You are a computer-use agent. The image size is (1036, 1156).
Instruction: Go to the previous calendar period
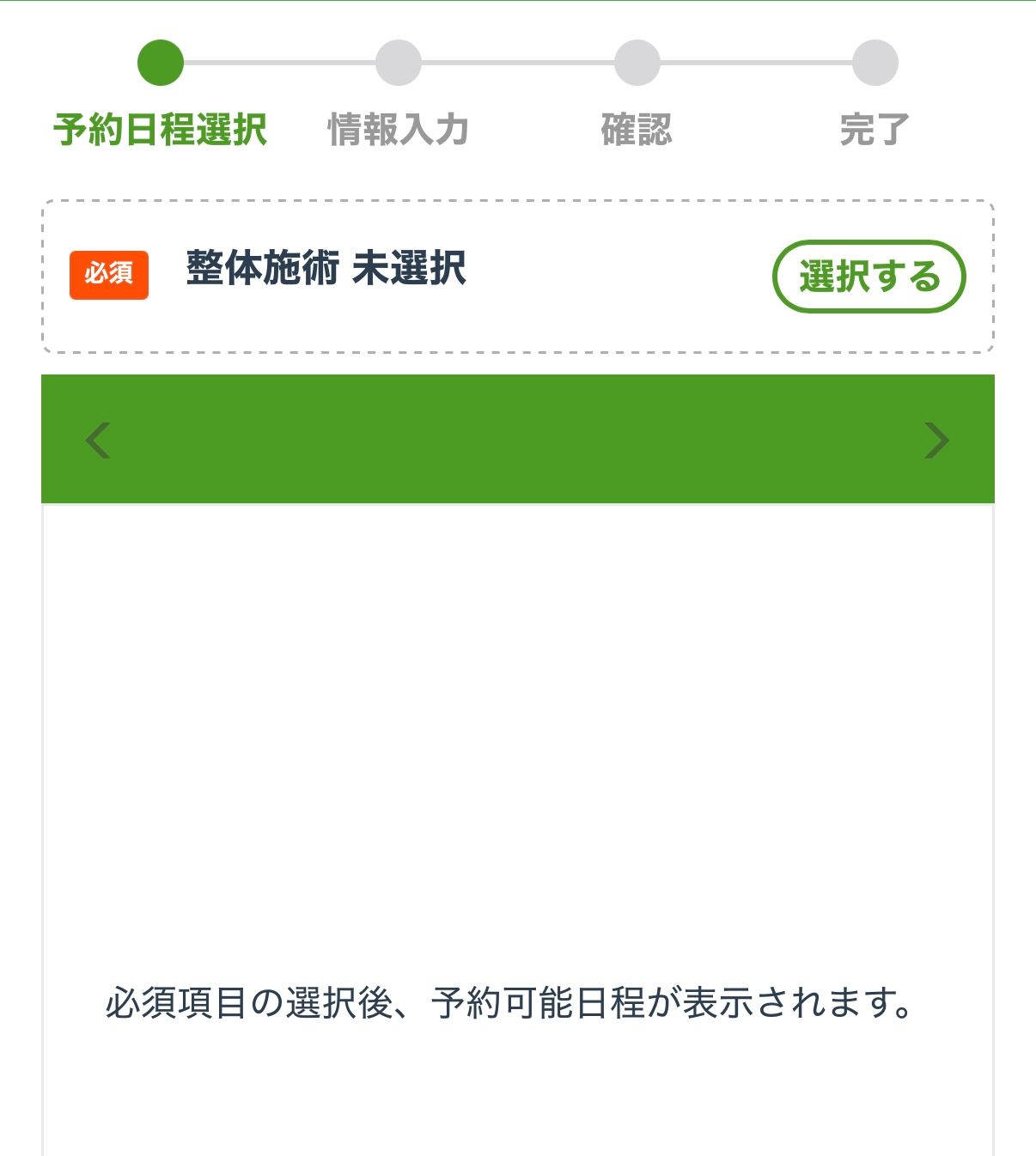tap(98, 441)
